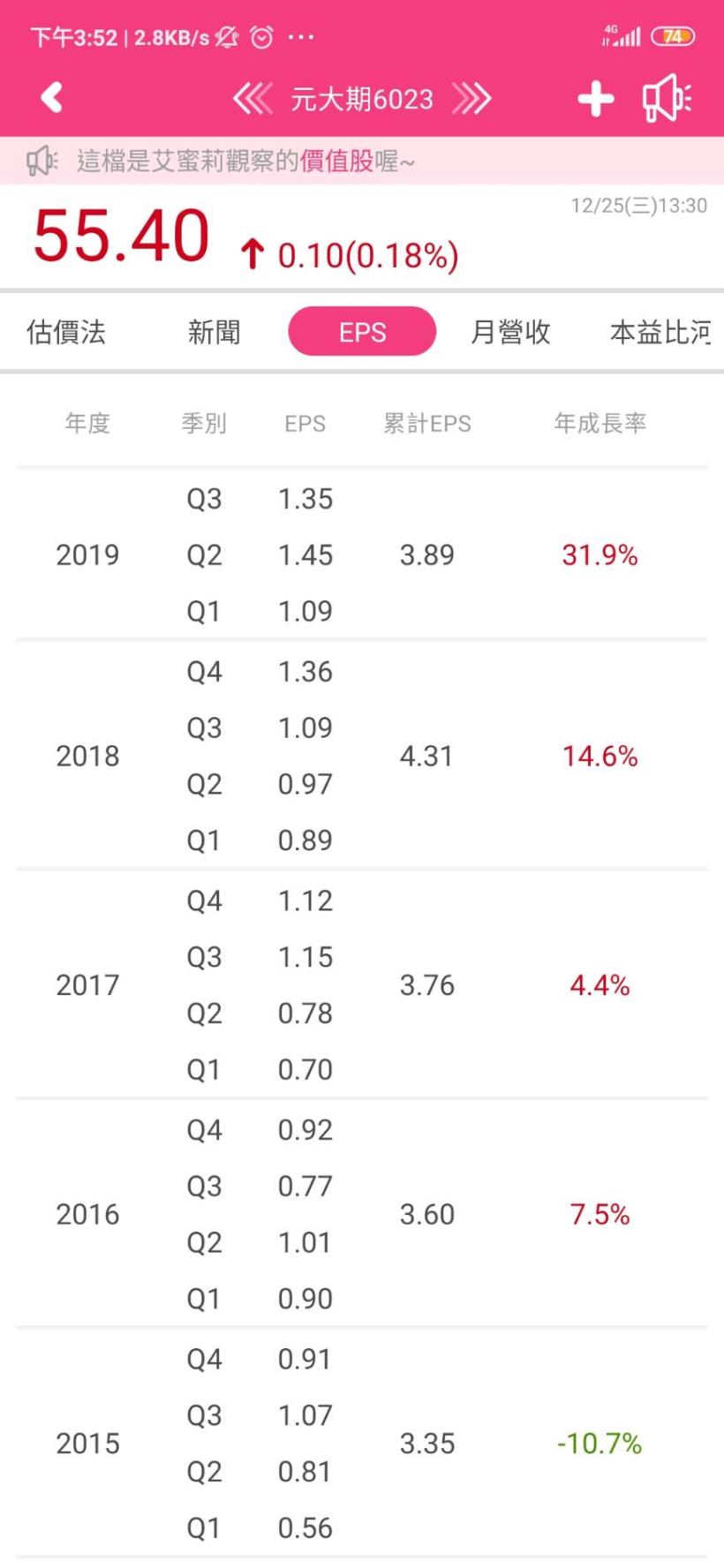
Task: Switch to the previous stock with left arrows
Action: [x=253, y=99]
